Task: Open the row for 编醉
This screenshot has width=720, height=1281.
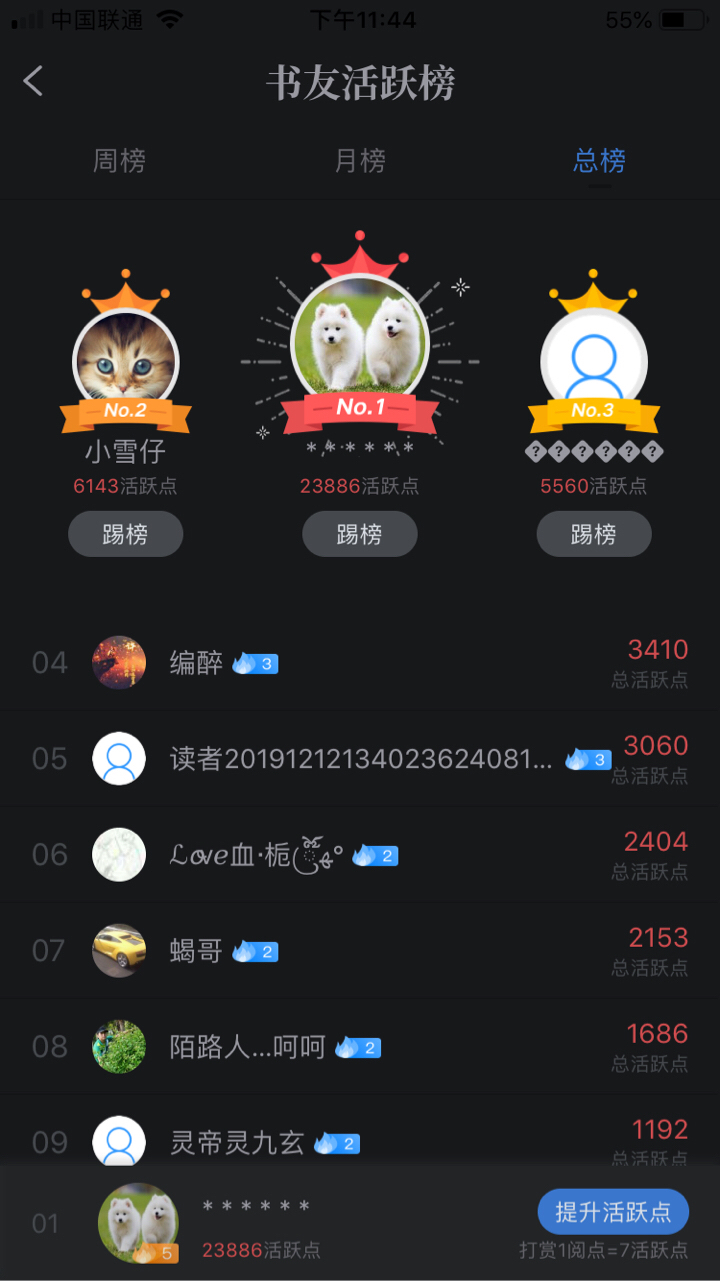Action: 360,662
